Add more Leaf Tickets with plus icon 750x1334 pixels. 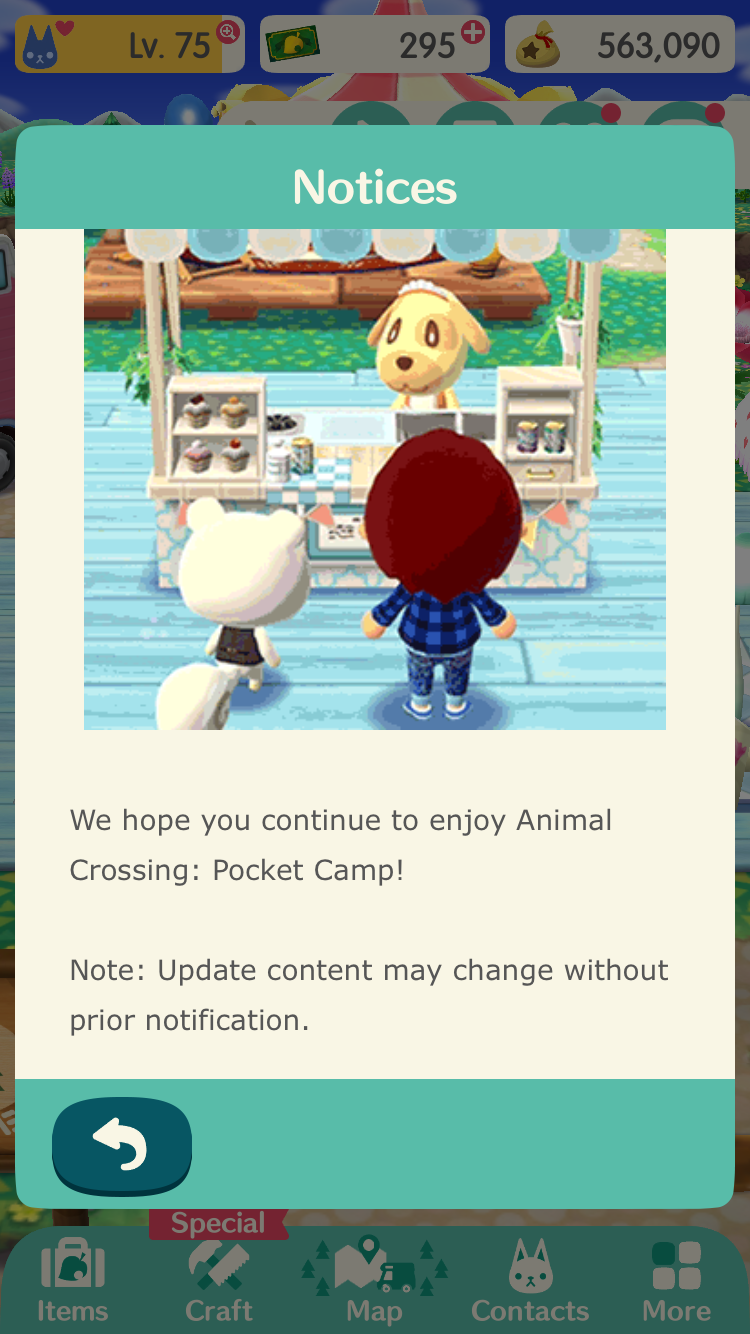point(472,33)
